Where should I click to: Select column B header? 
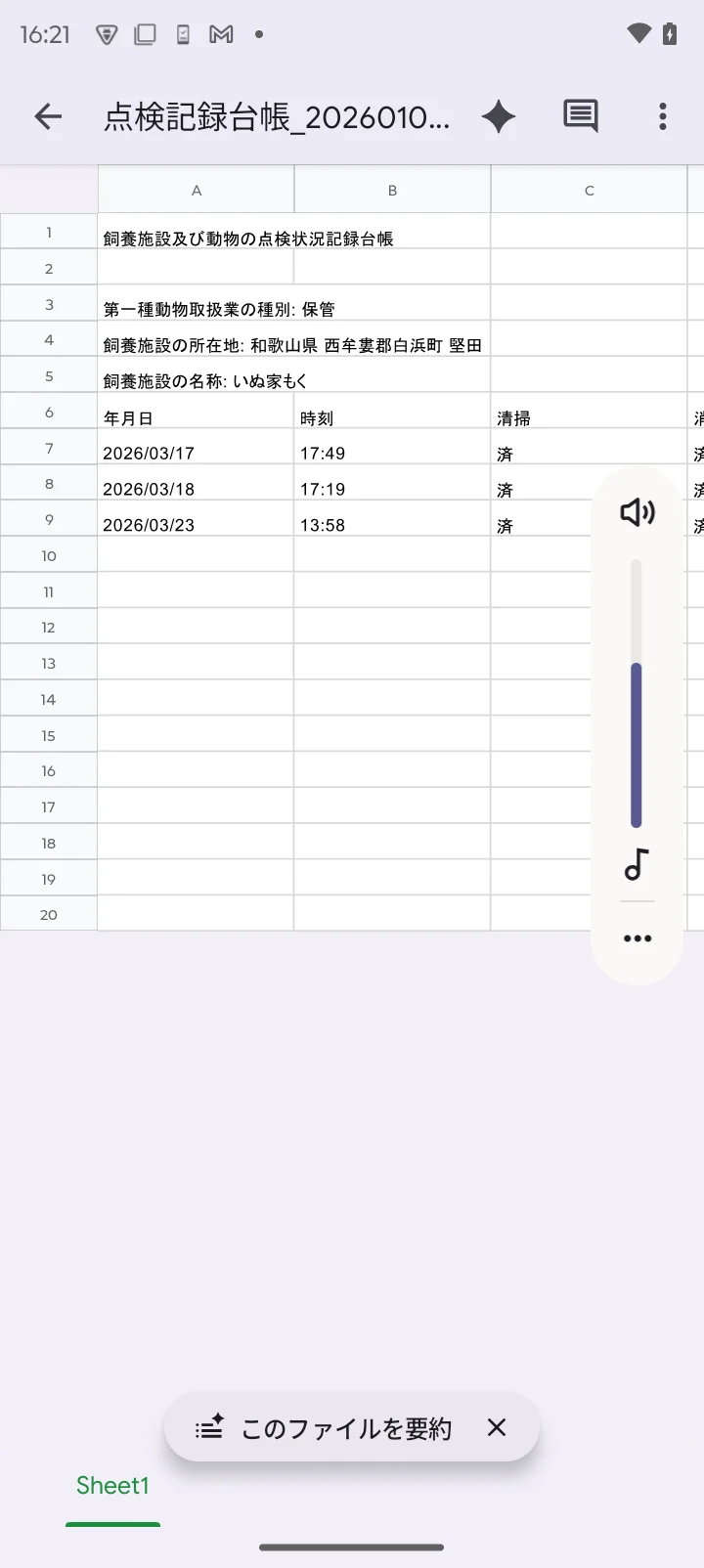[392, 191]
